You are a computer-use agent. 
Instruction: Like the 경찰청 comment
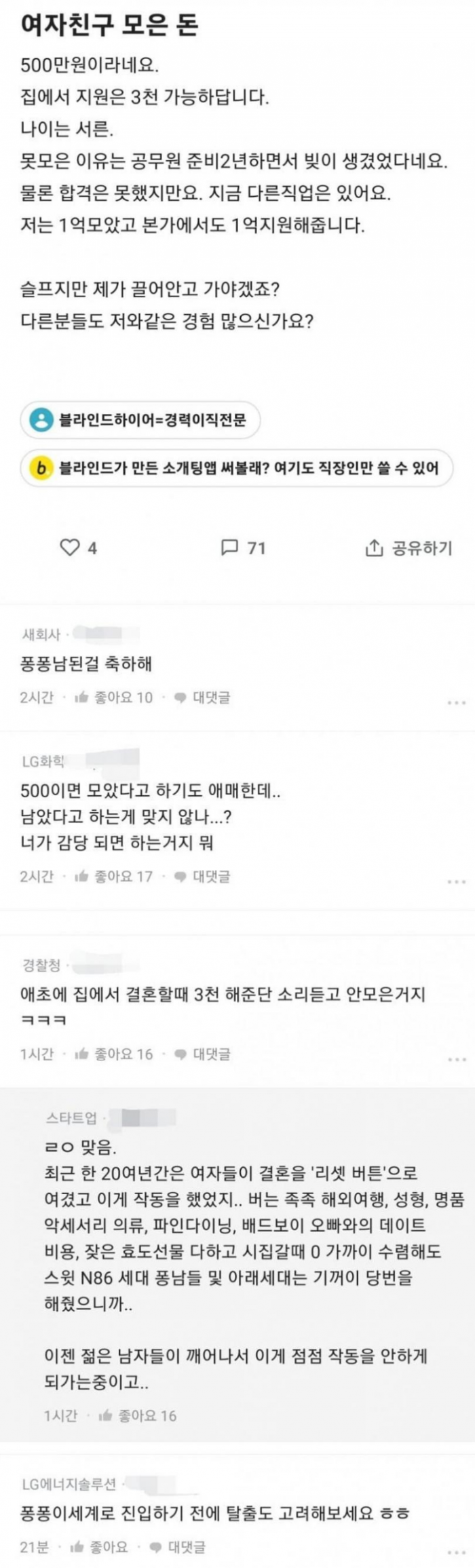(x=114, y=1054)
